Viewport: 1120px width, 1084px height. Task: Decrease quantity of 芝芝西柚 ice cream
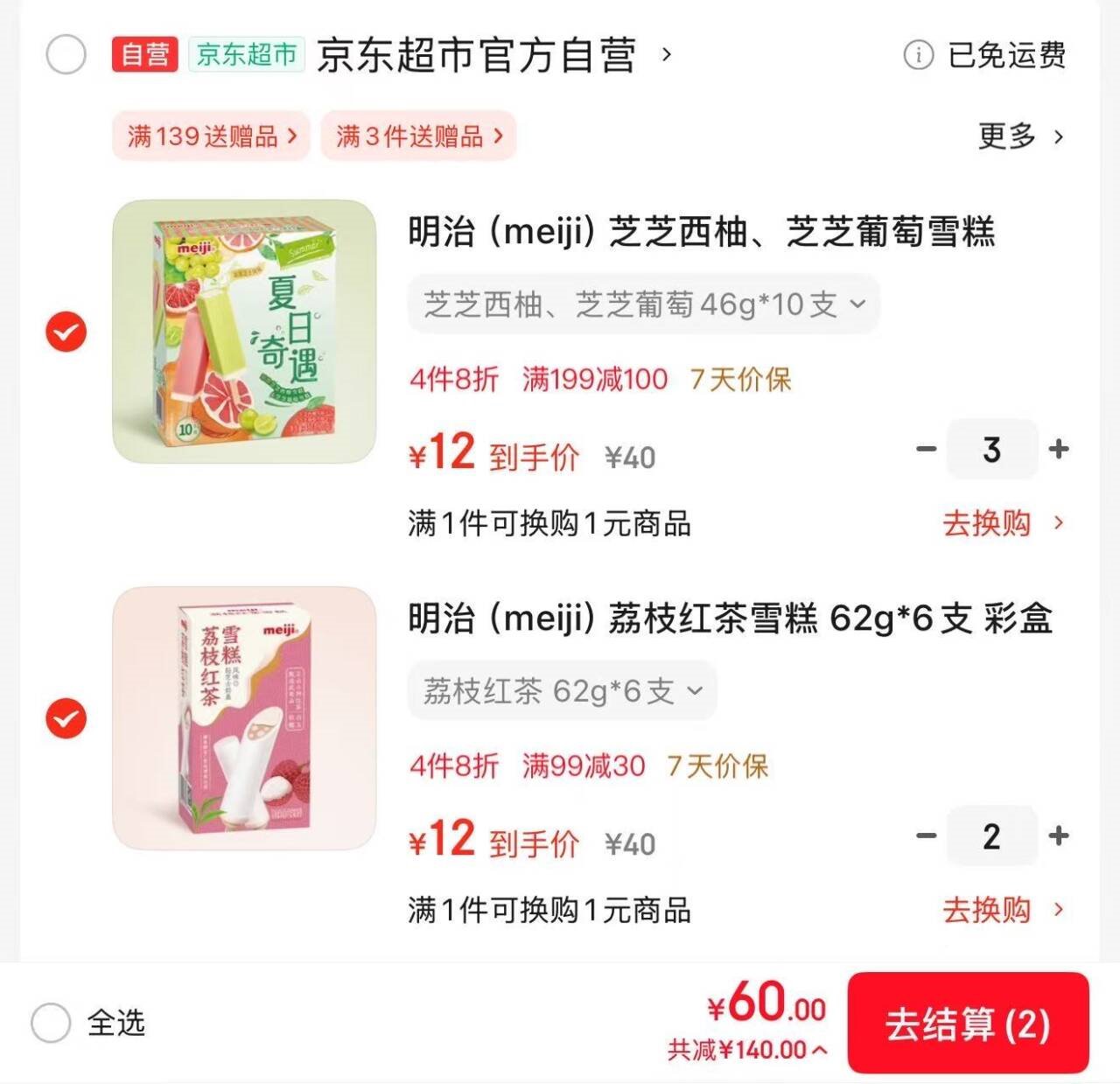(926, 450)
